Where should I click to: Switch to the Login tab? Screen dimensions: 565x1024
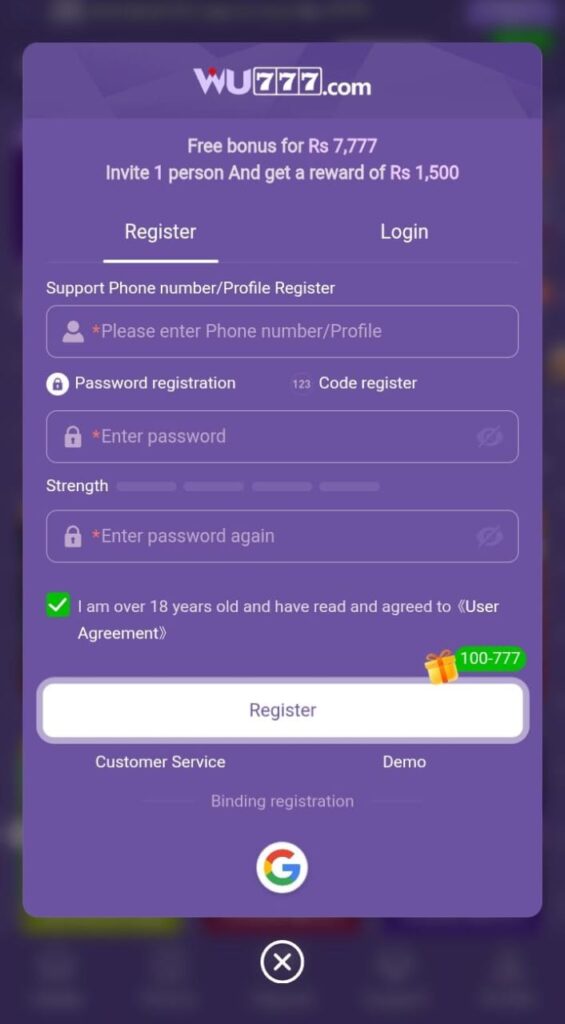(404, 232)
